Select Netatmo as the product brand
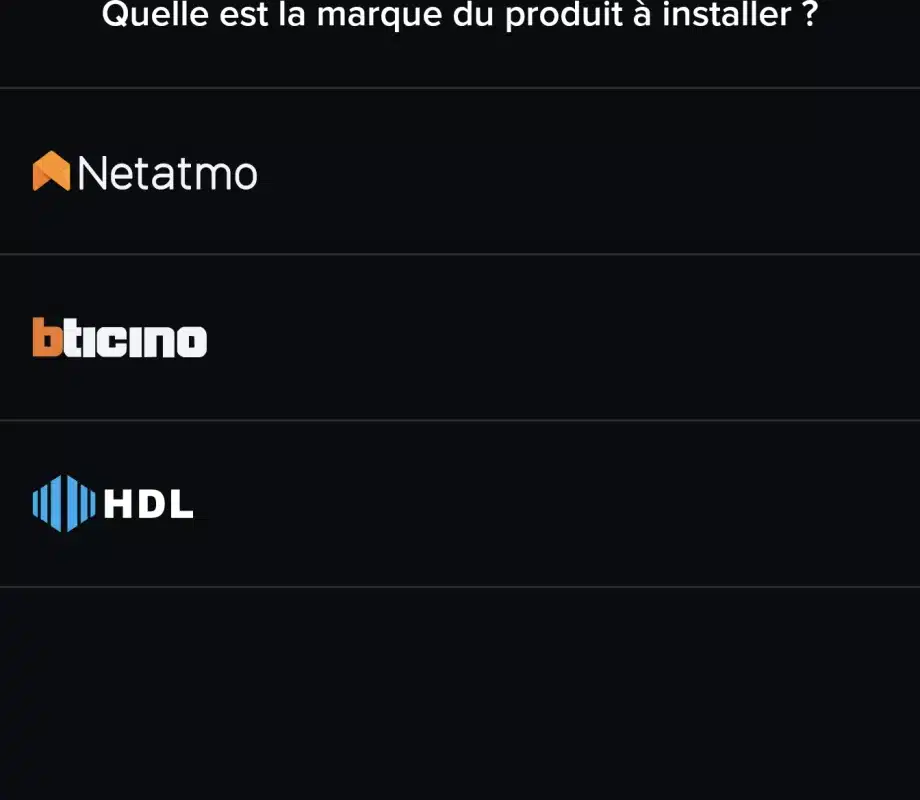 pyautogui.click(x=146, y=173)
